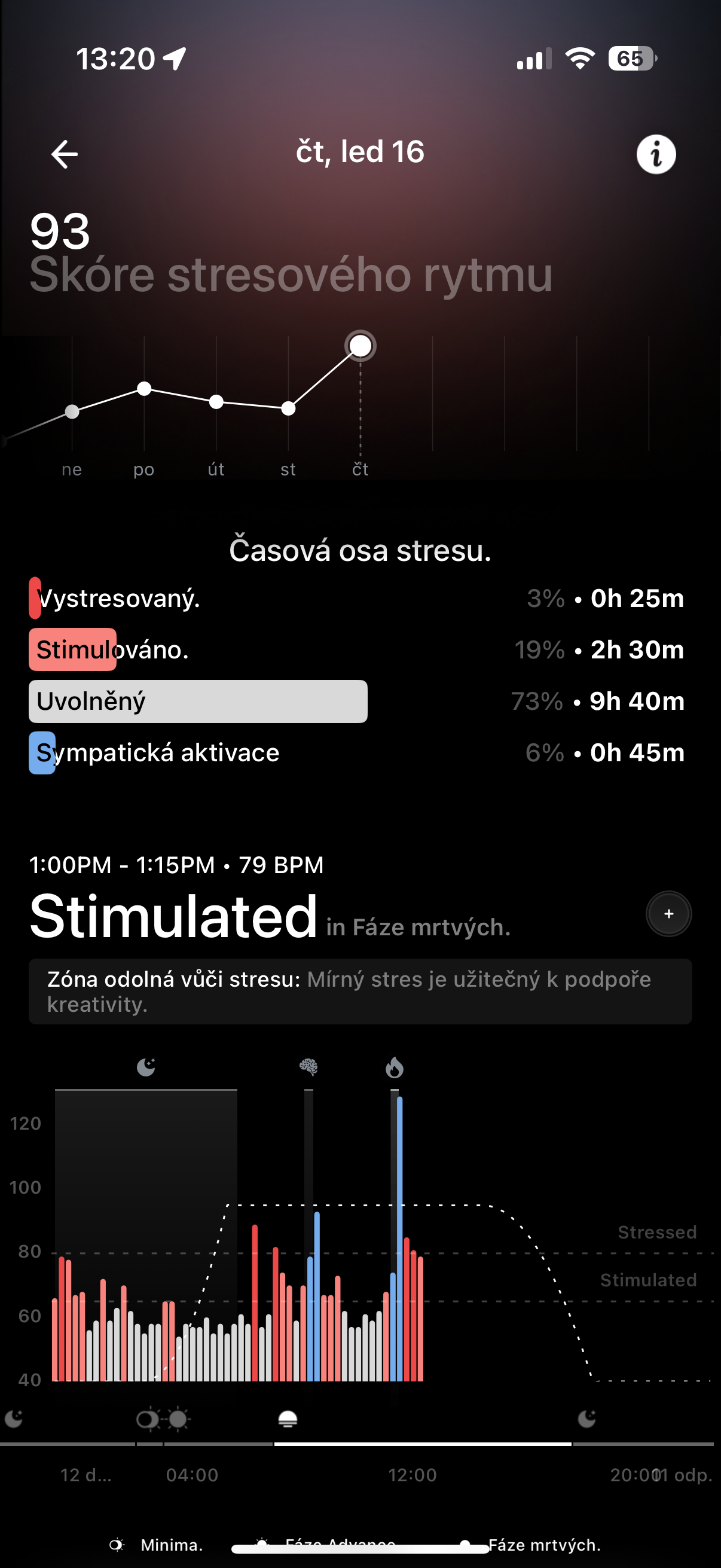Tap the sunrise icon on the timeline
The height and width of the screenshot is (1568, 721).
point(162,1420)
